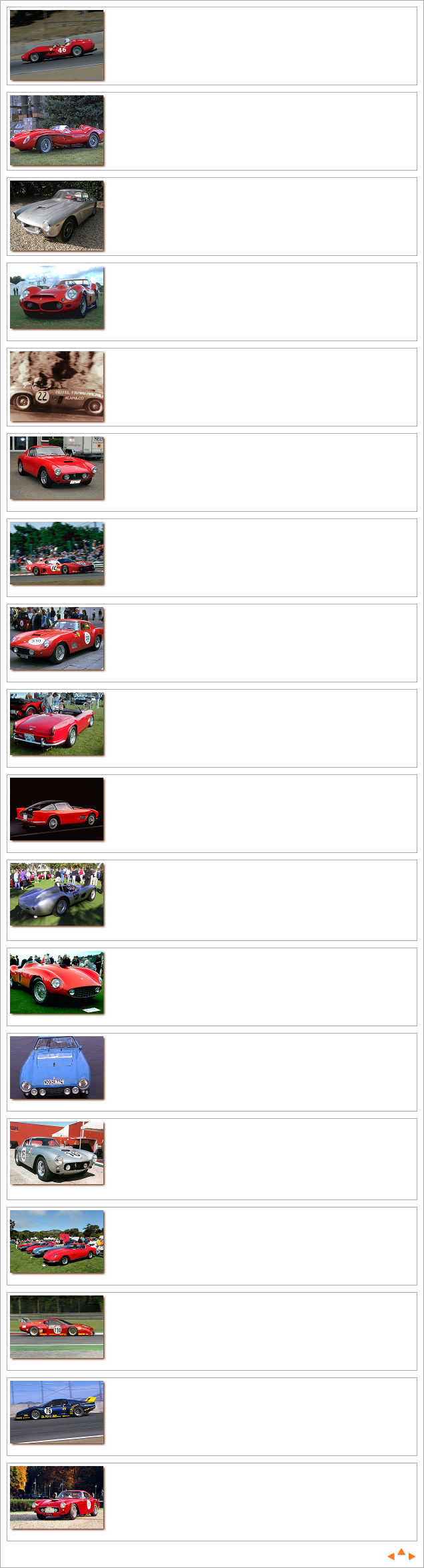
Task: View the silver-blue open racer on the lawn
Action: tap(57, 894)
